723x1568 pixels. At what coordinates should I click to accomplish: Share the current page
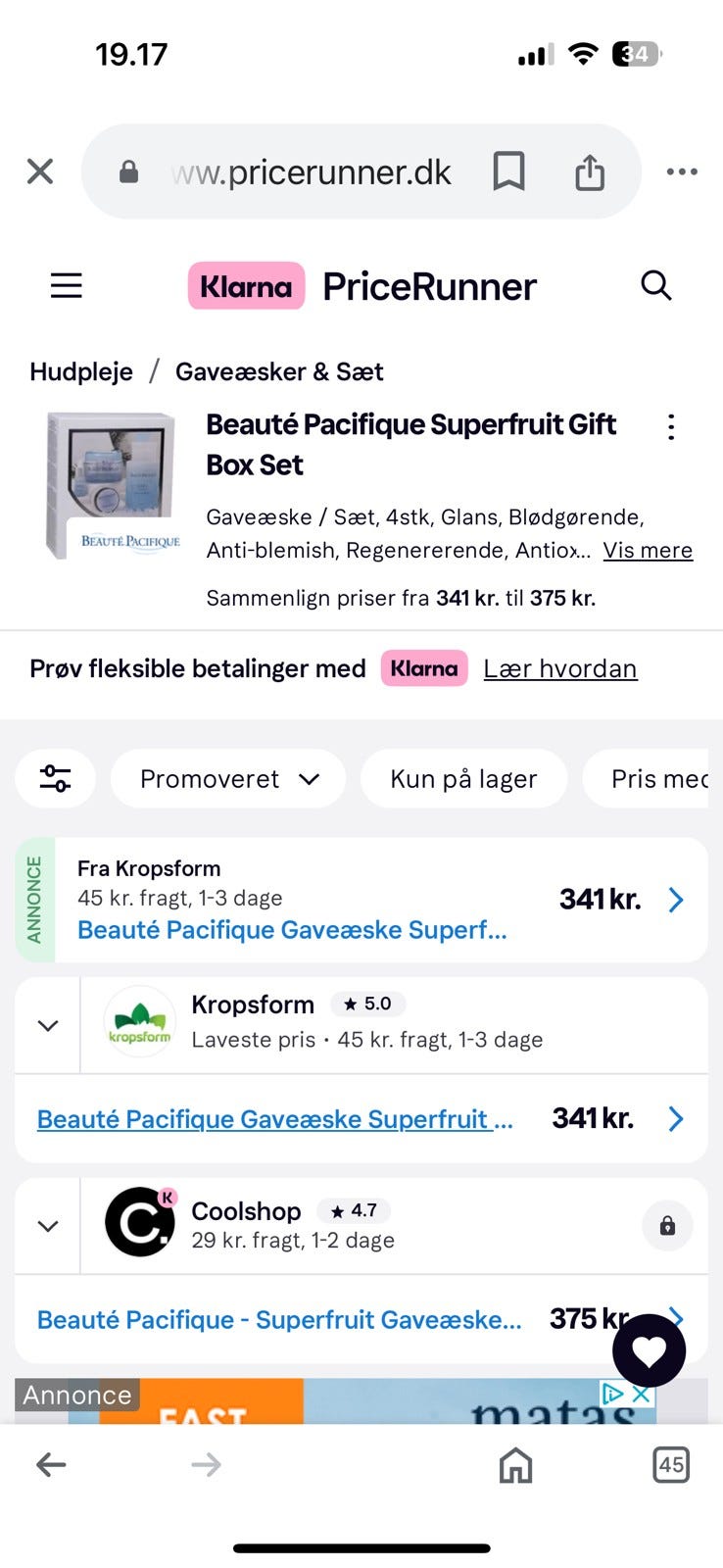point(589,172)
